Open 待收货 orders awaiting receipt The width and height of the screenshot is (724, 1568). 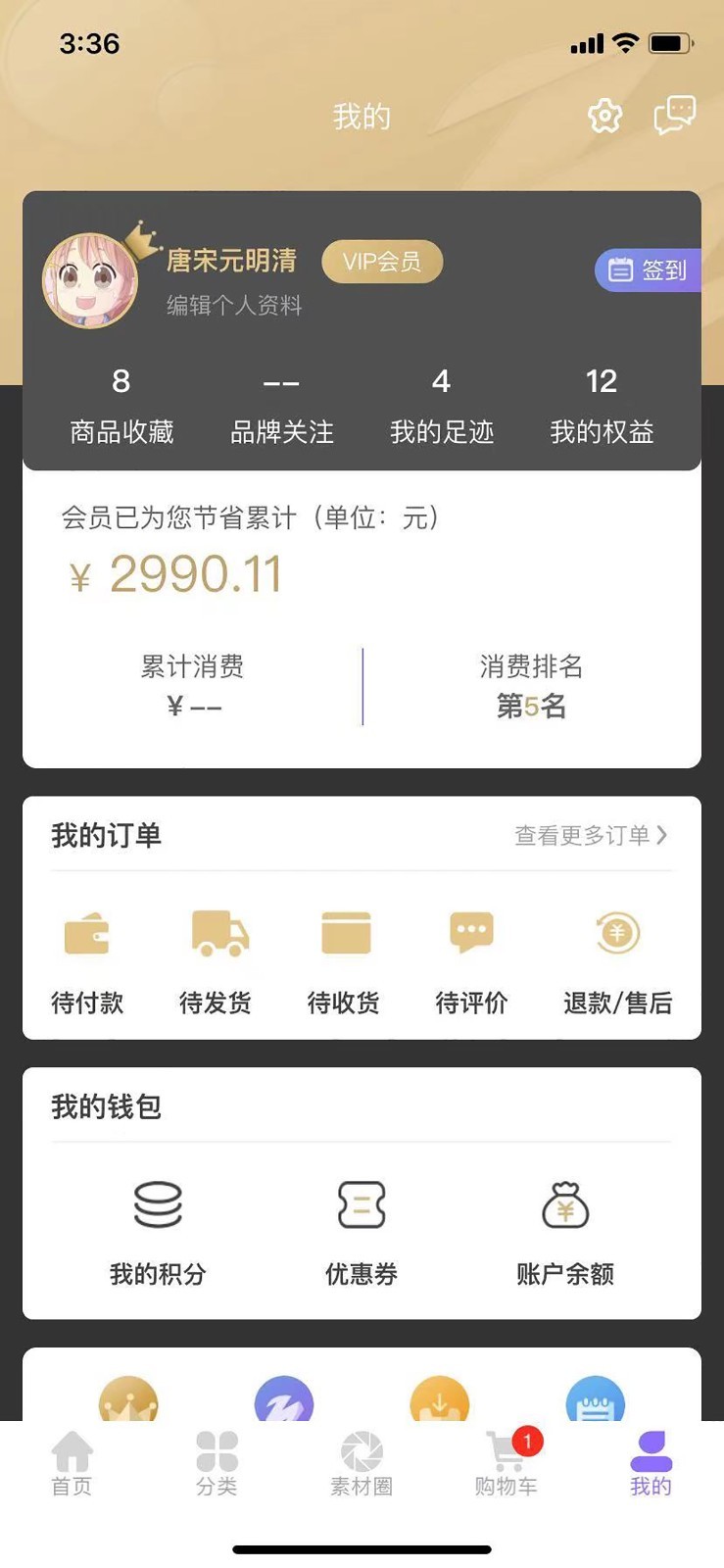[344, 958]
